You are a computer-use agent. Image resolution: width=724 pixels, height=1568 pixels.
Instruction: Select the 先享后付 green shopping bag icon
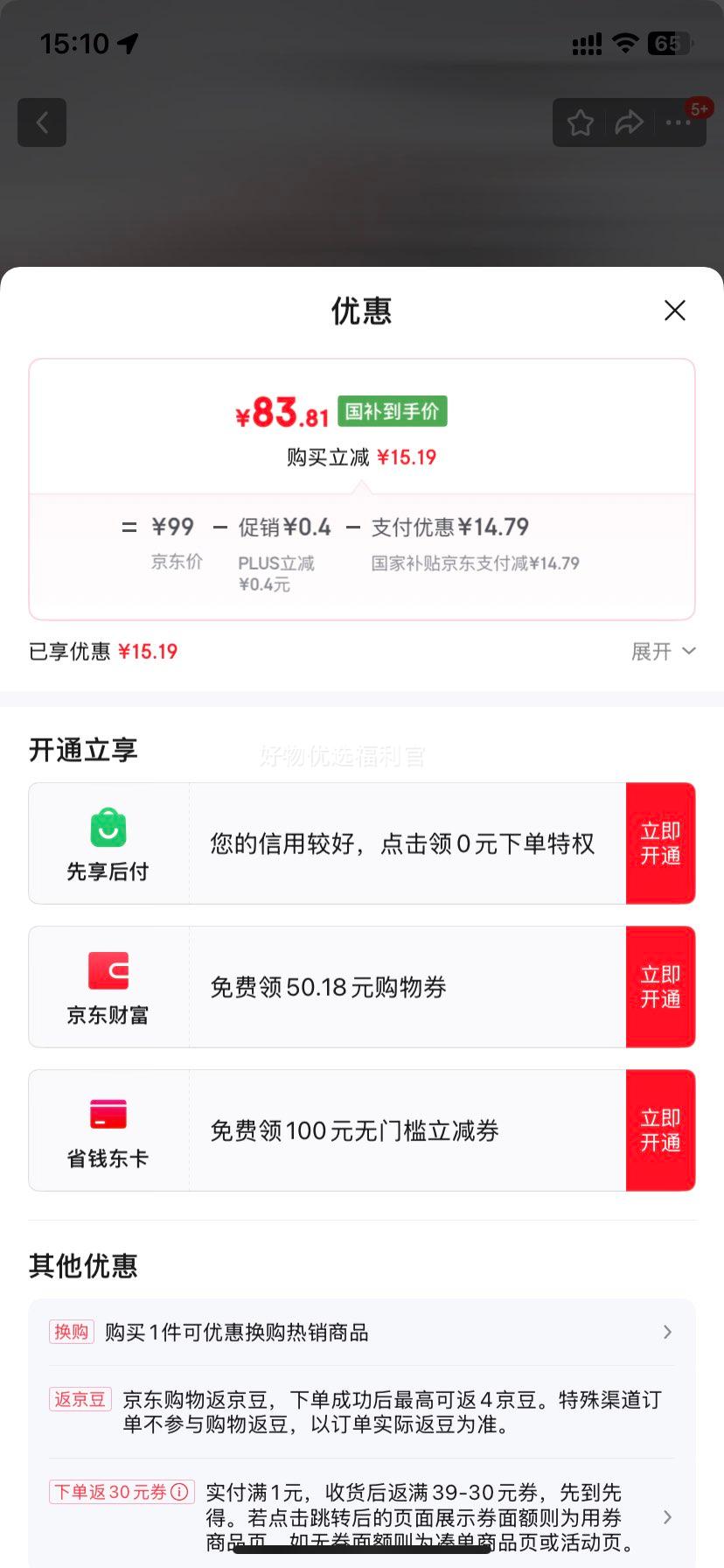[x=107, y=829]
